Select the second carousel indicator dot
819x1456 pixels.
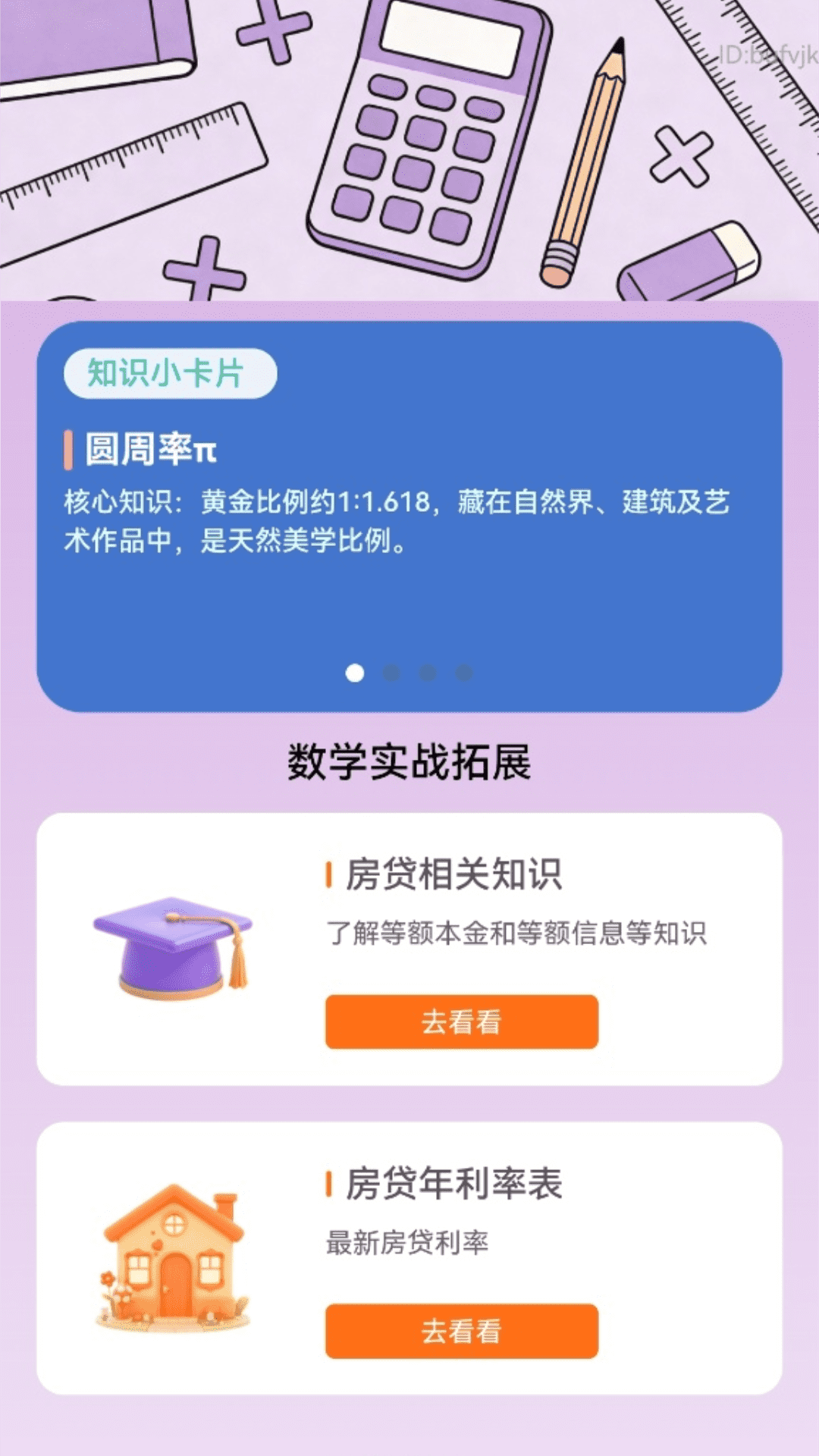[390, 672]
